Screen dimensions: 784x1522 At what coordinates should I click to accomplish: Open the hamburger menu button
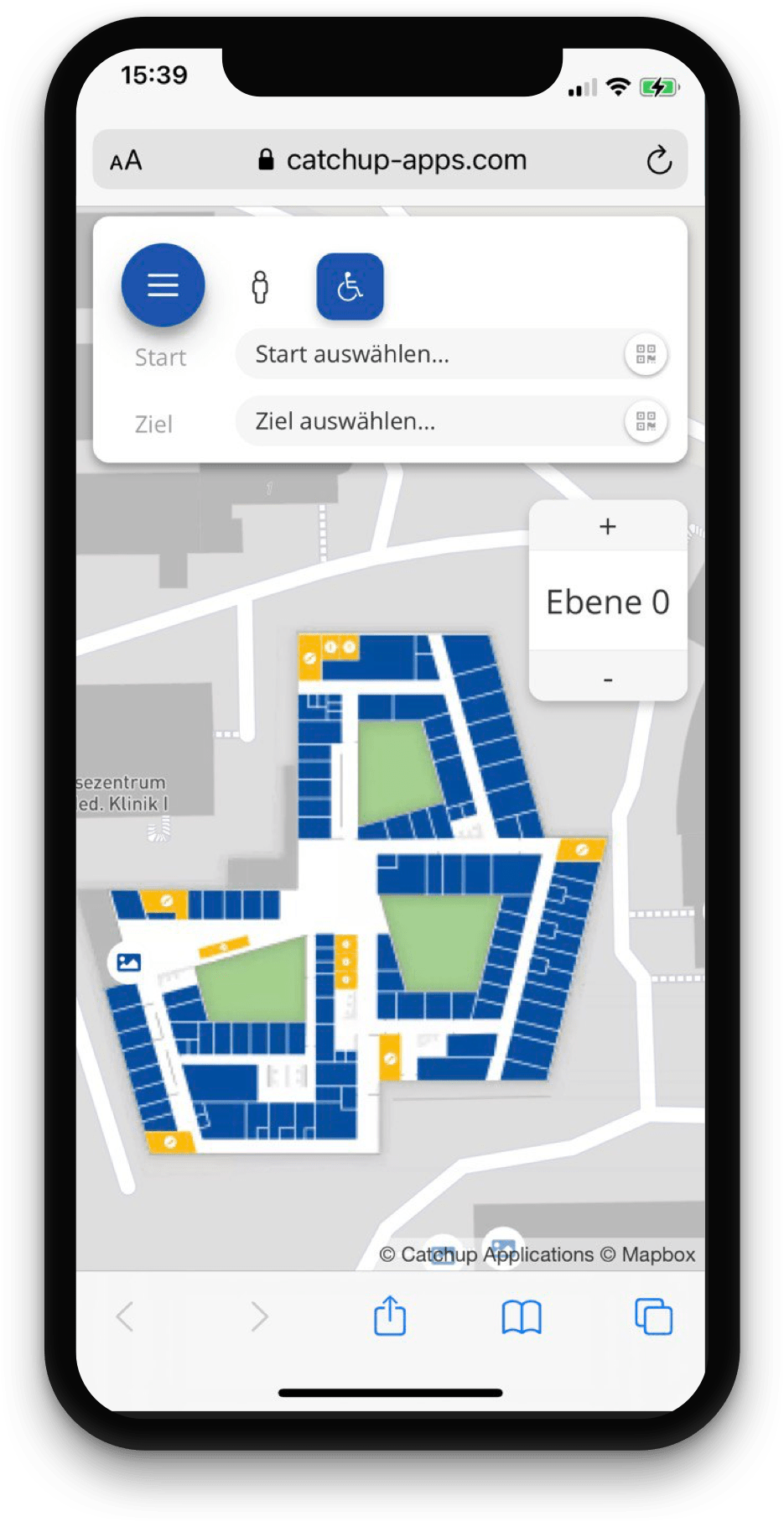163,285
